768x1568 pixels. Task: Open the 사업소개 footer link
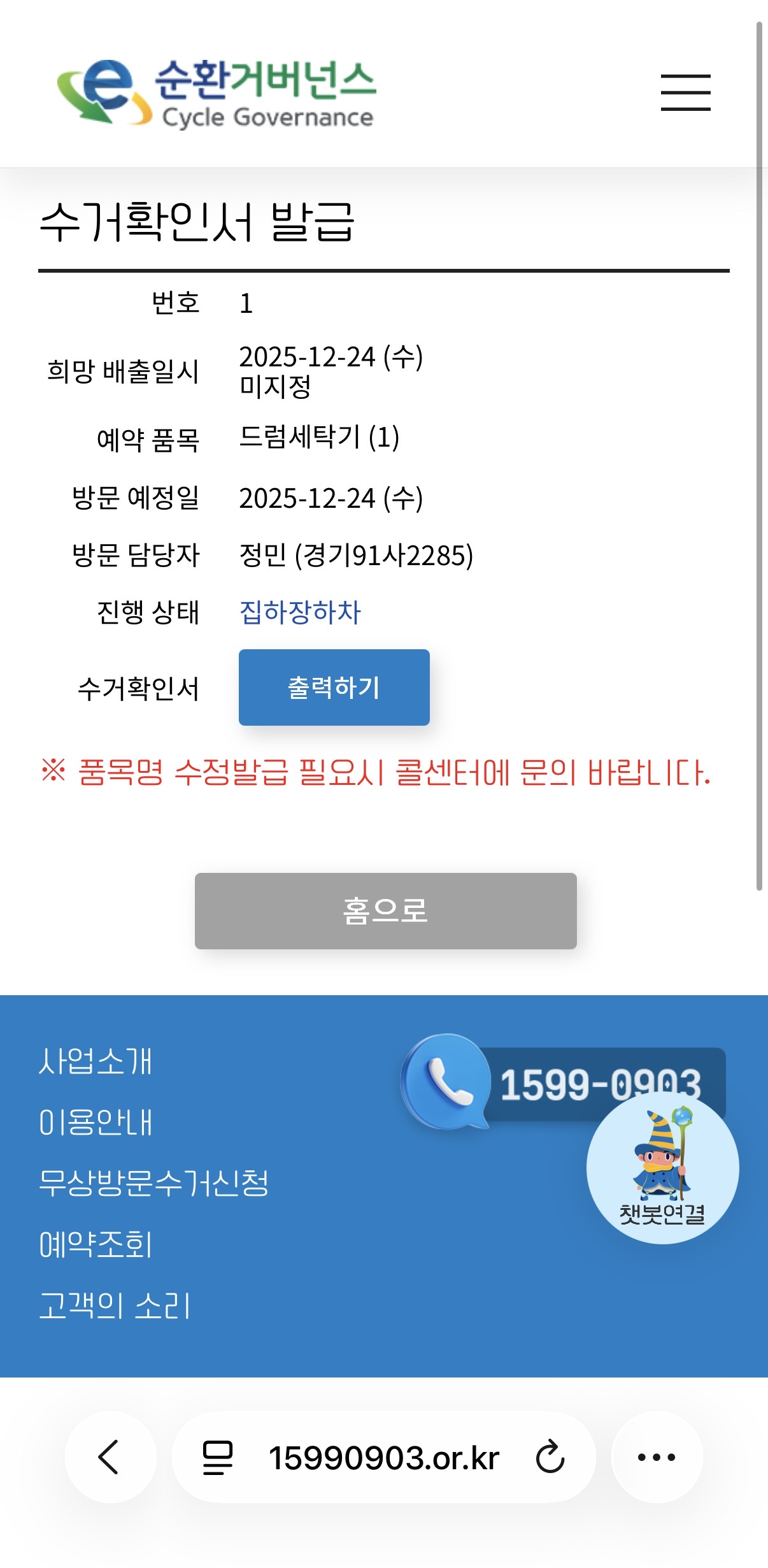pyautogui.click(x=96, y=1061)
